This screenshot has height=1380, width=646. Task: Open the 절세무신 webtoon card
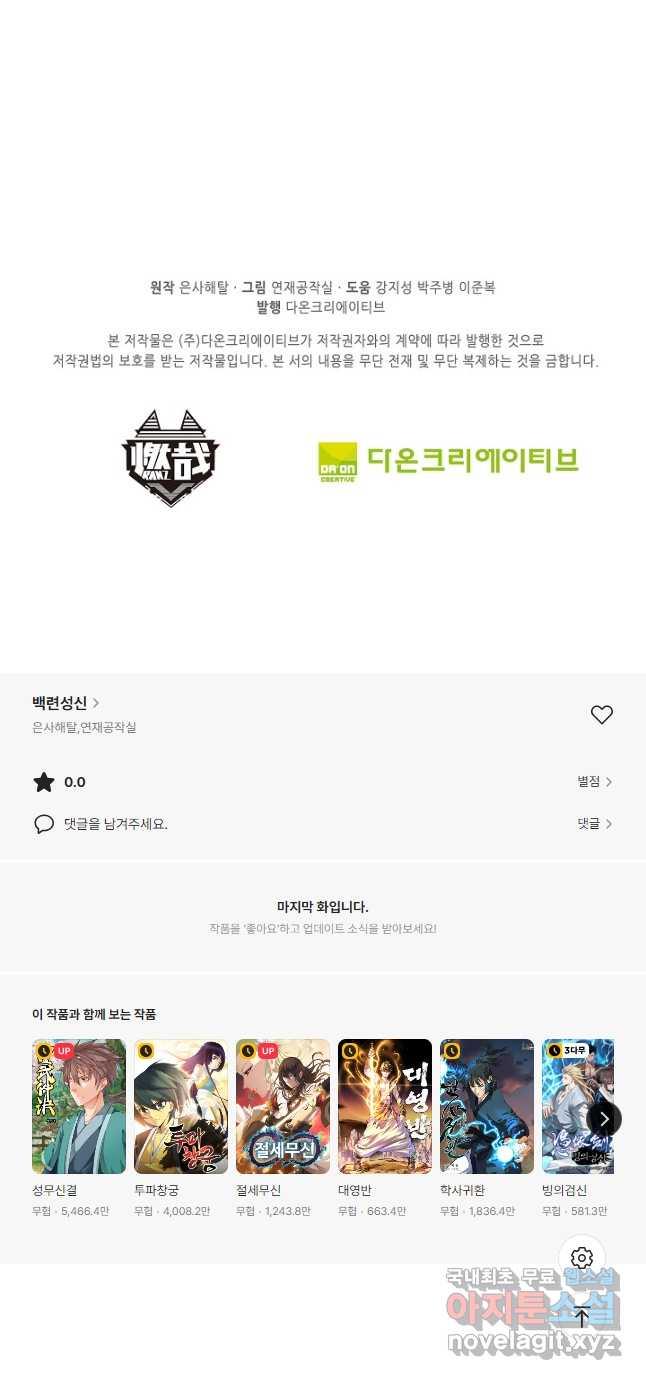pos(283,1106)
